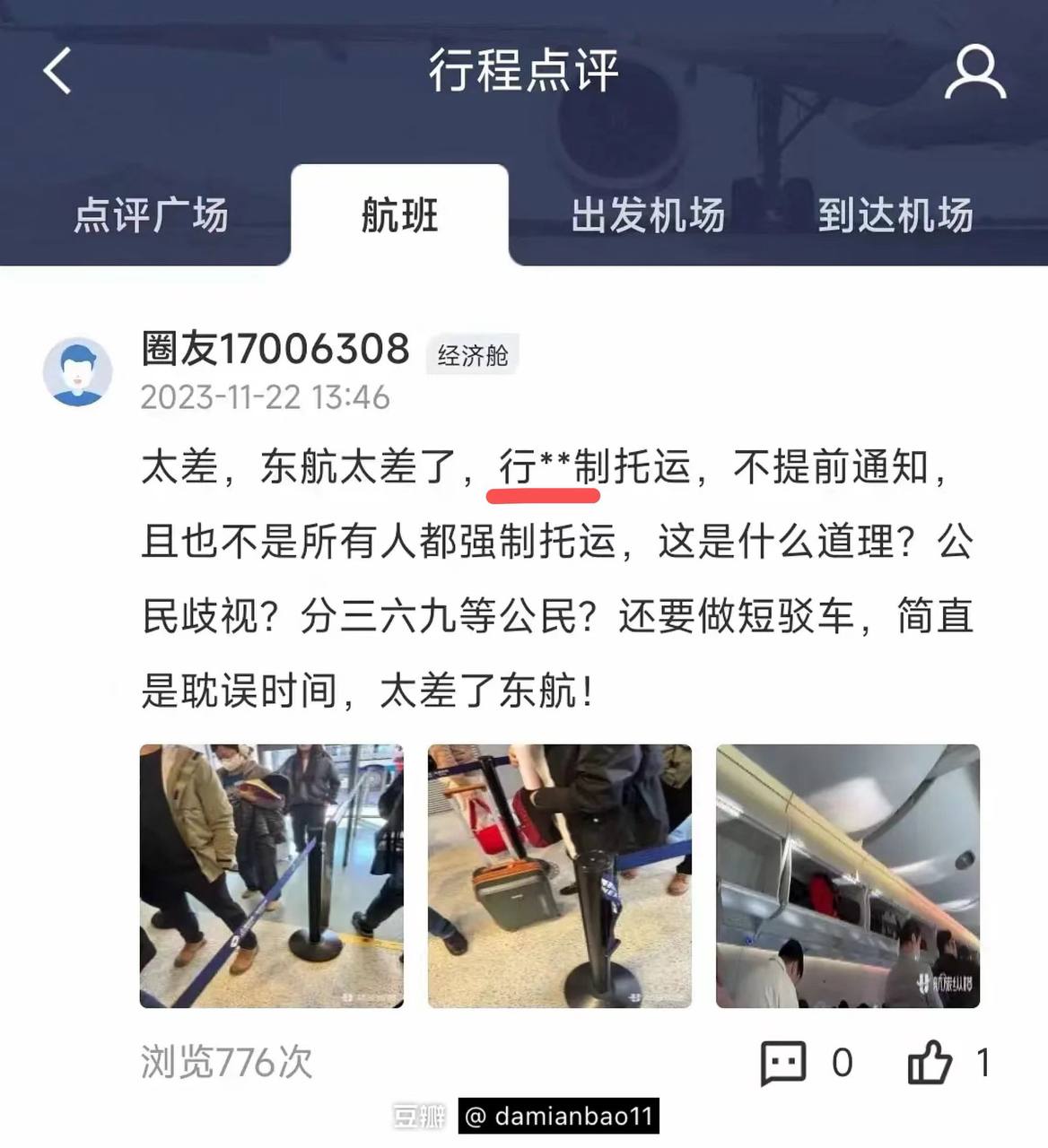Select the 航班 tab

tap(399, 216)
